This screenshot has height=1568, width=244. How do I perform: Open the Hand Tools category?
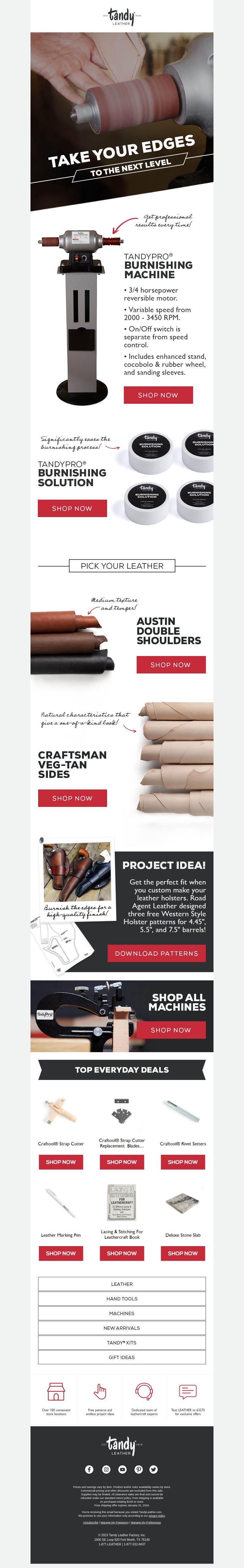[x=122, y=1298]
